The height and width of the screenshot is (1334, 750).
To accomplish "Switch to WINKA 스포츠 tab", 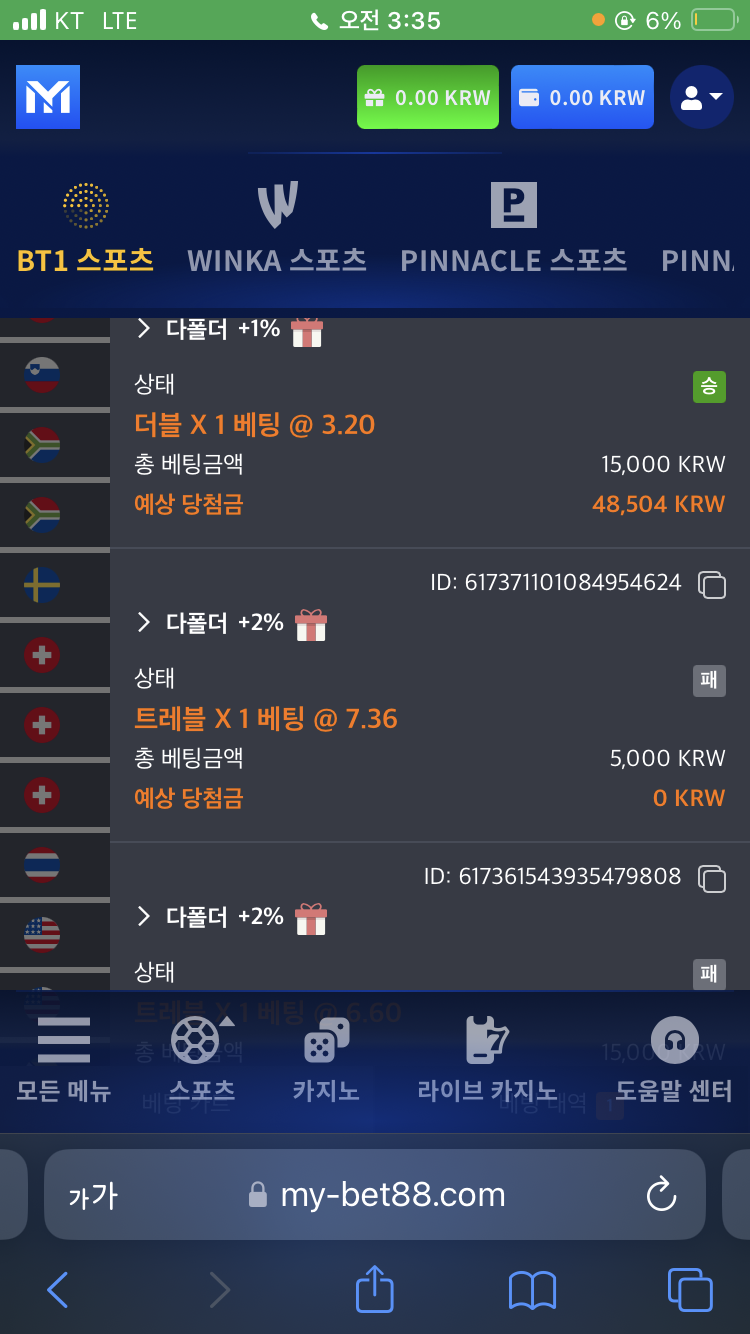I will (277, 229).
